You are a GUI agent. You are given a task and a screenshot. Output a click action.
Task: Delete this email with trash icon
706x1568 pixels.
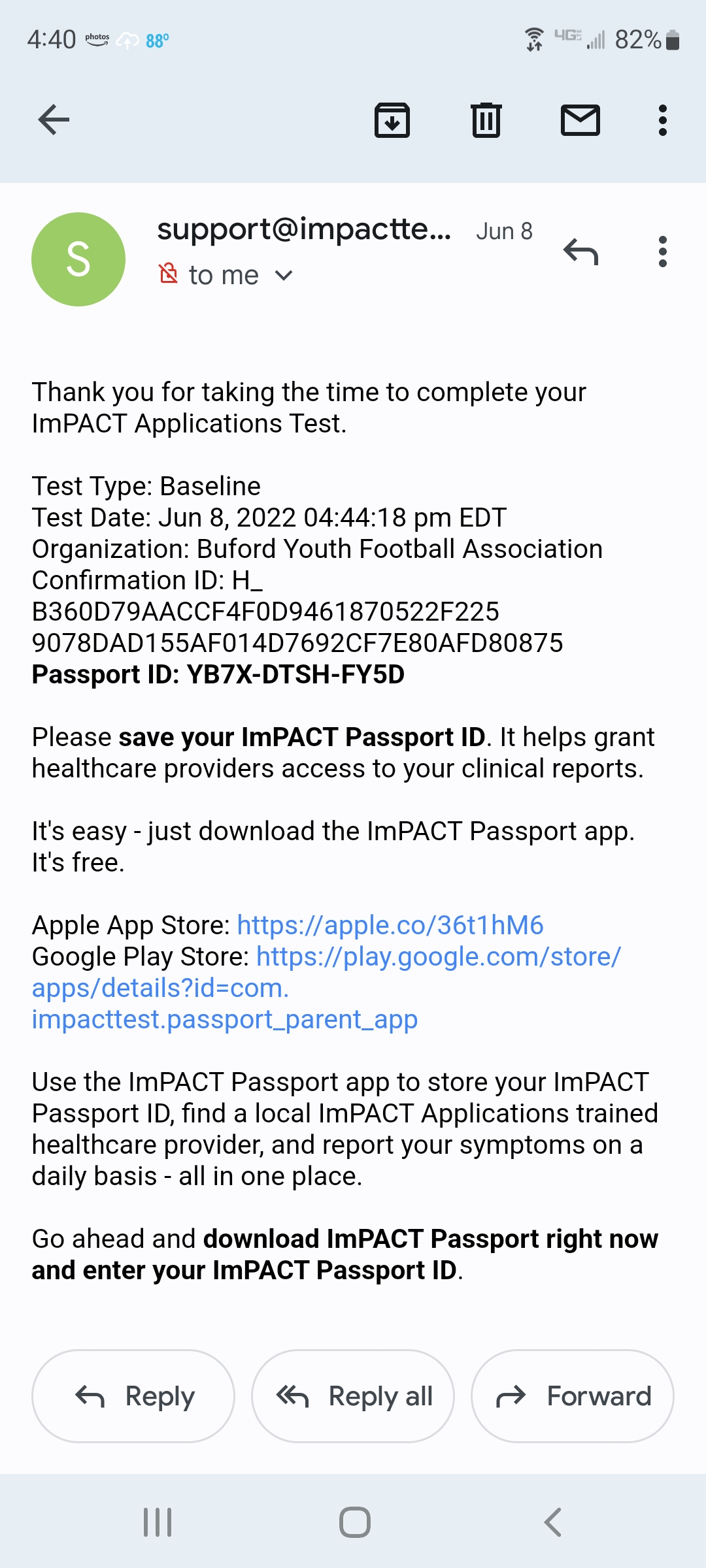tap(486, 120)
